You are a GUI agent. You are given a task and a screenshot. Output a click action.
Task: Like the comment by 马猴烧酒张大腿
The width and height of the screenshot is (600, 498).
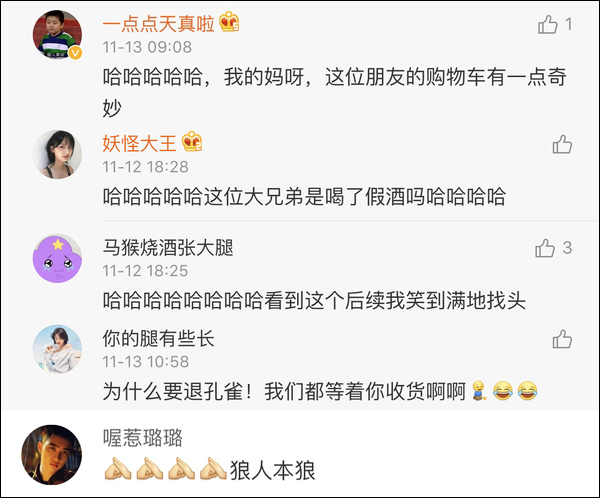(x=546, y=247)
